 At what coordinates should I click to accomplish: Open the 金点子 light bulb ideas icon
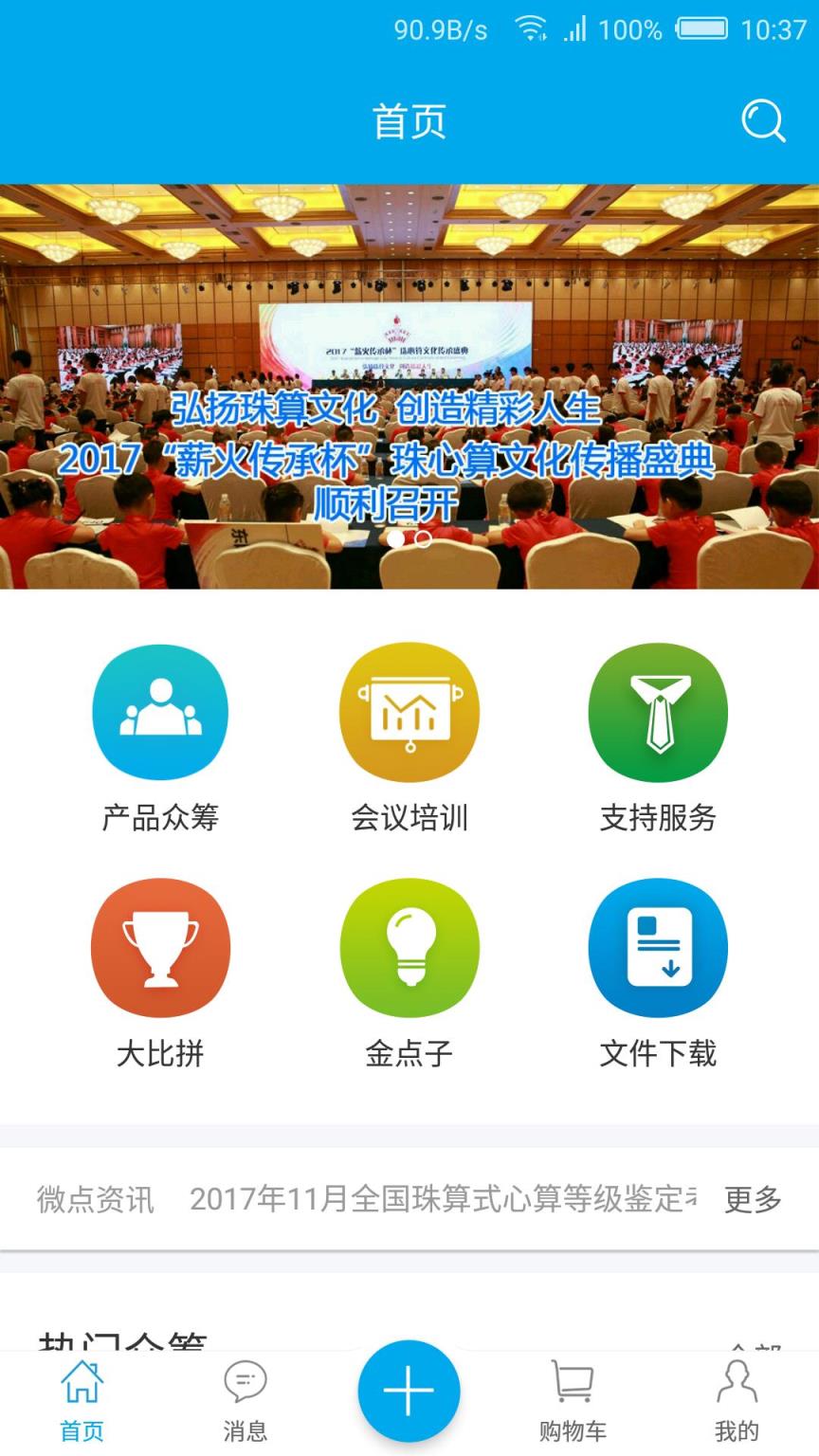point(409,948)
